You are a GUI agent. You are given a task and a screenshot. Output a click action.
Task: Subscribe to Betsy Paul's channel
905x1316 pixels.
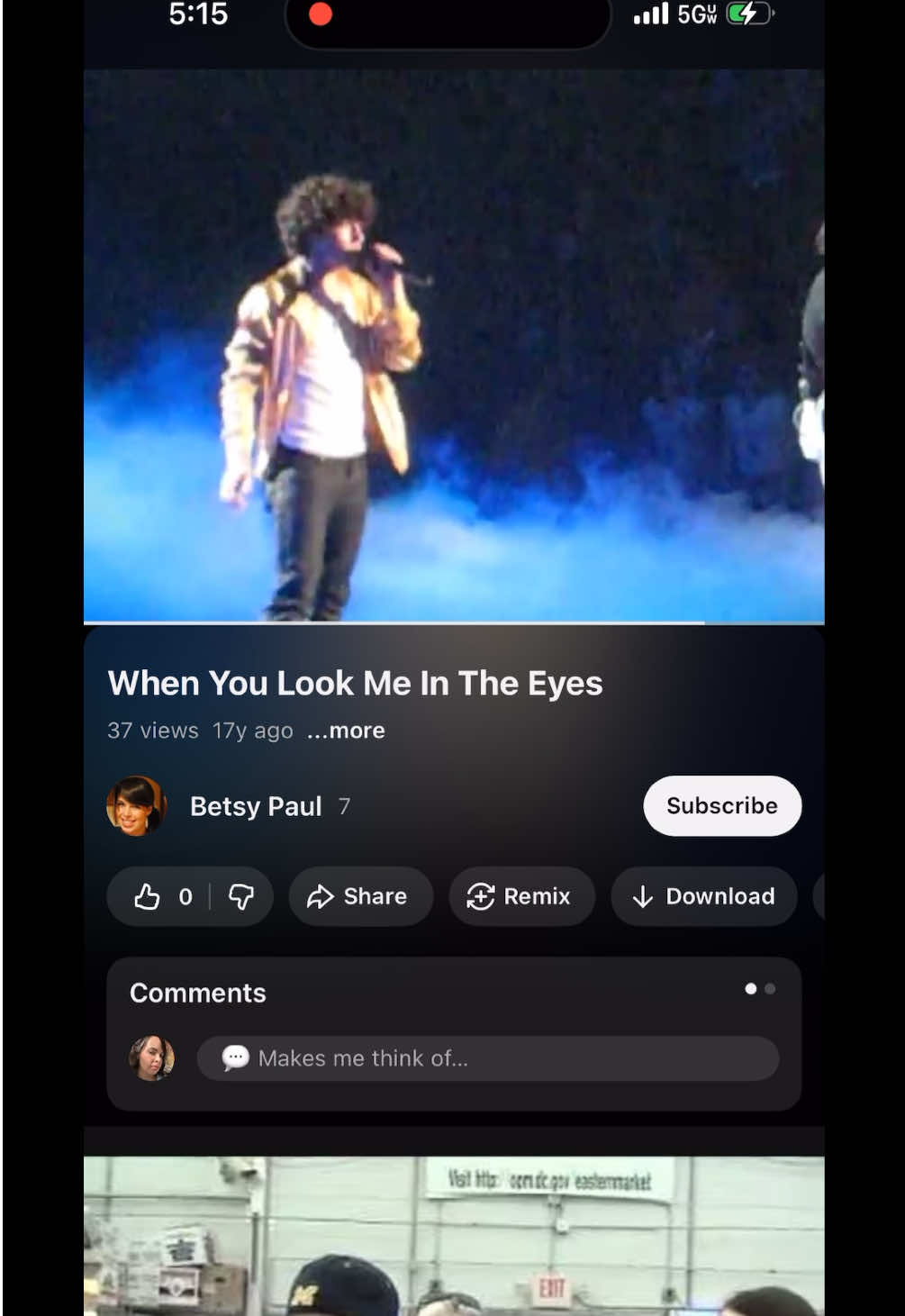point(721,805)
